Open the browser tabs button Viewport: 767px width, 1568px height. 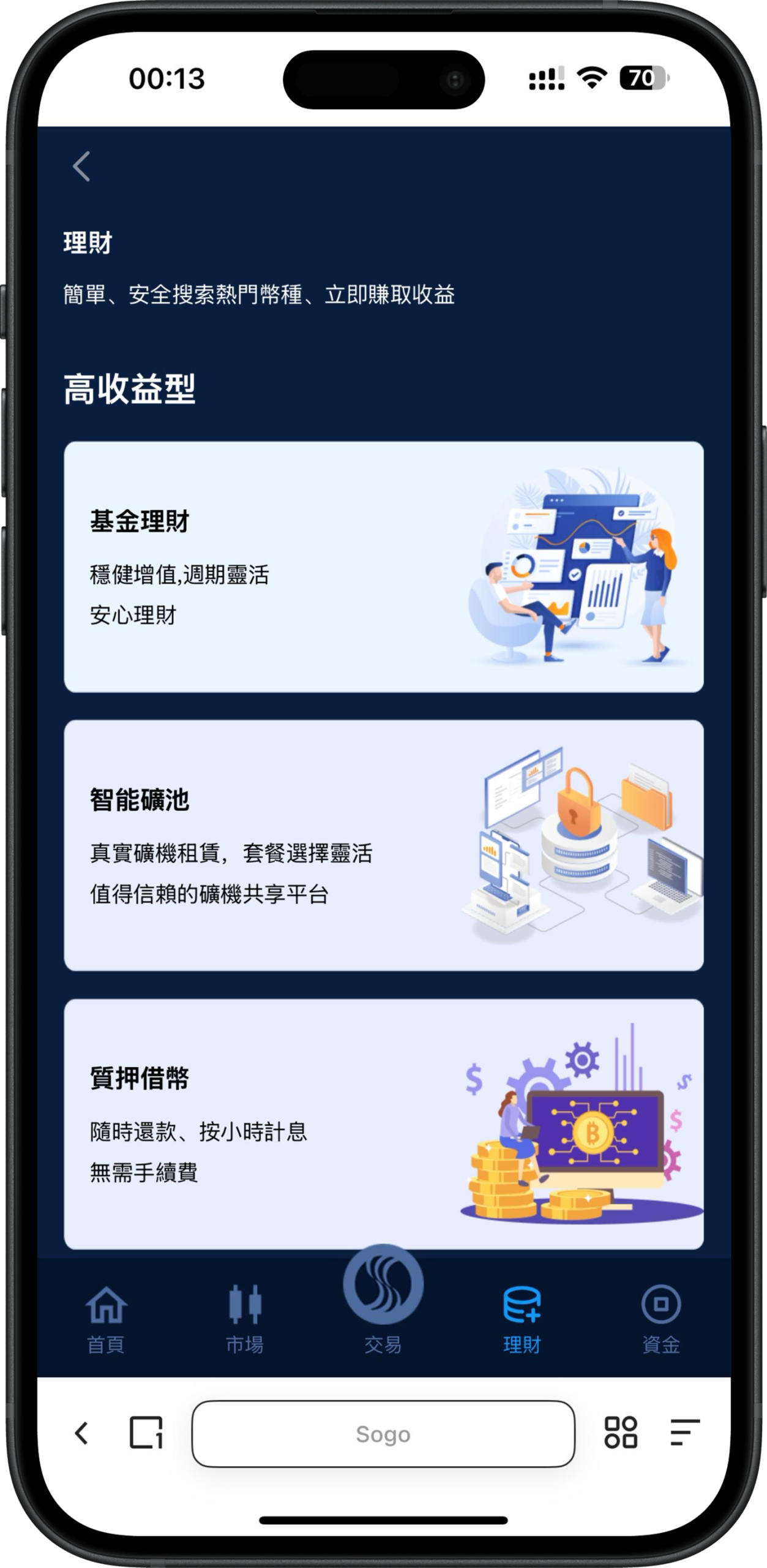tap(146, 1433)
